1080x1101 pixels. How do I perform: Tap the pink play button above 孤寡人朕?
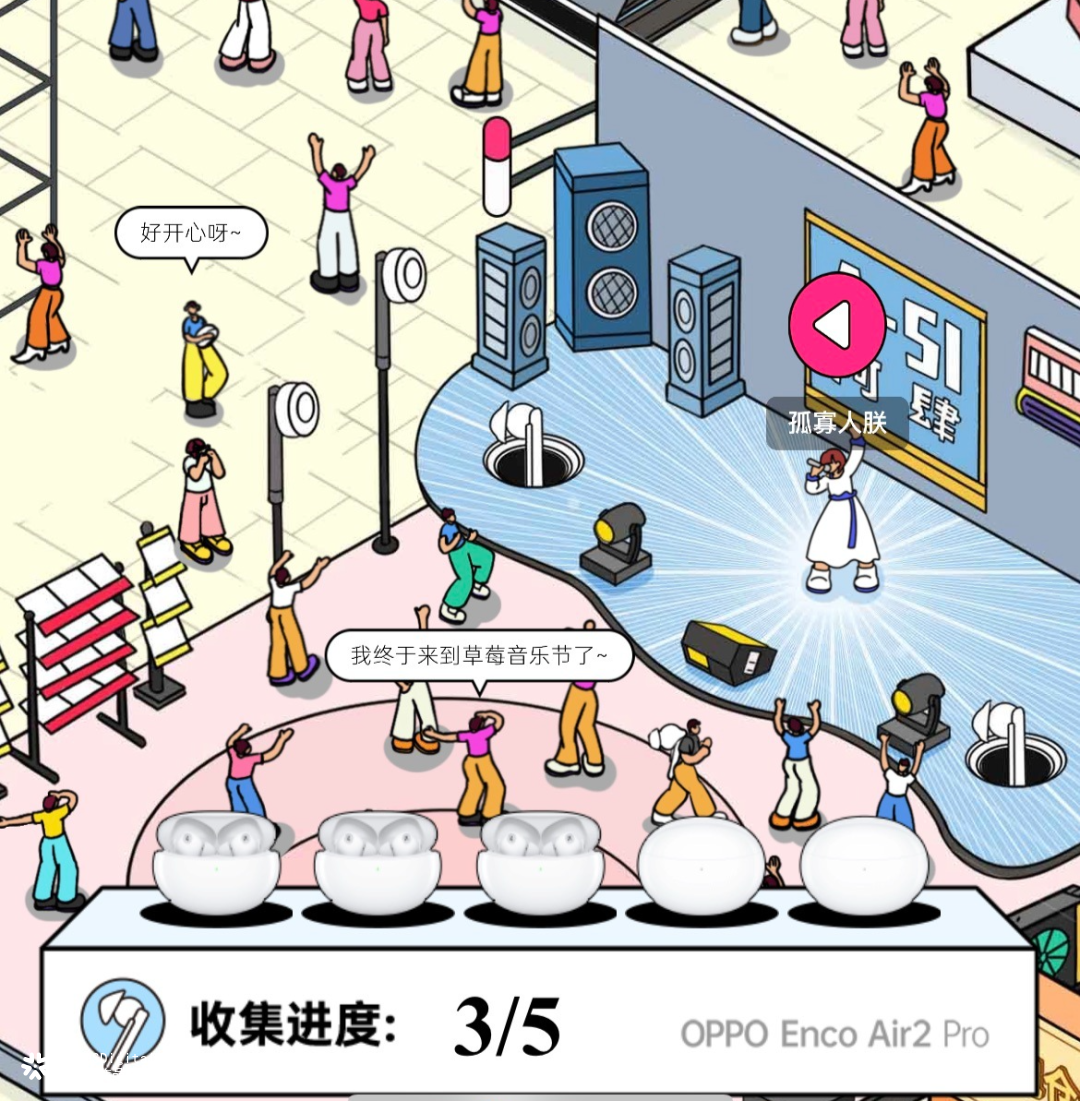tap(836, 325)
